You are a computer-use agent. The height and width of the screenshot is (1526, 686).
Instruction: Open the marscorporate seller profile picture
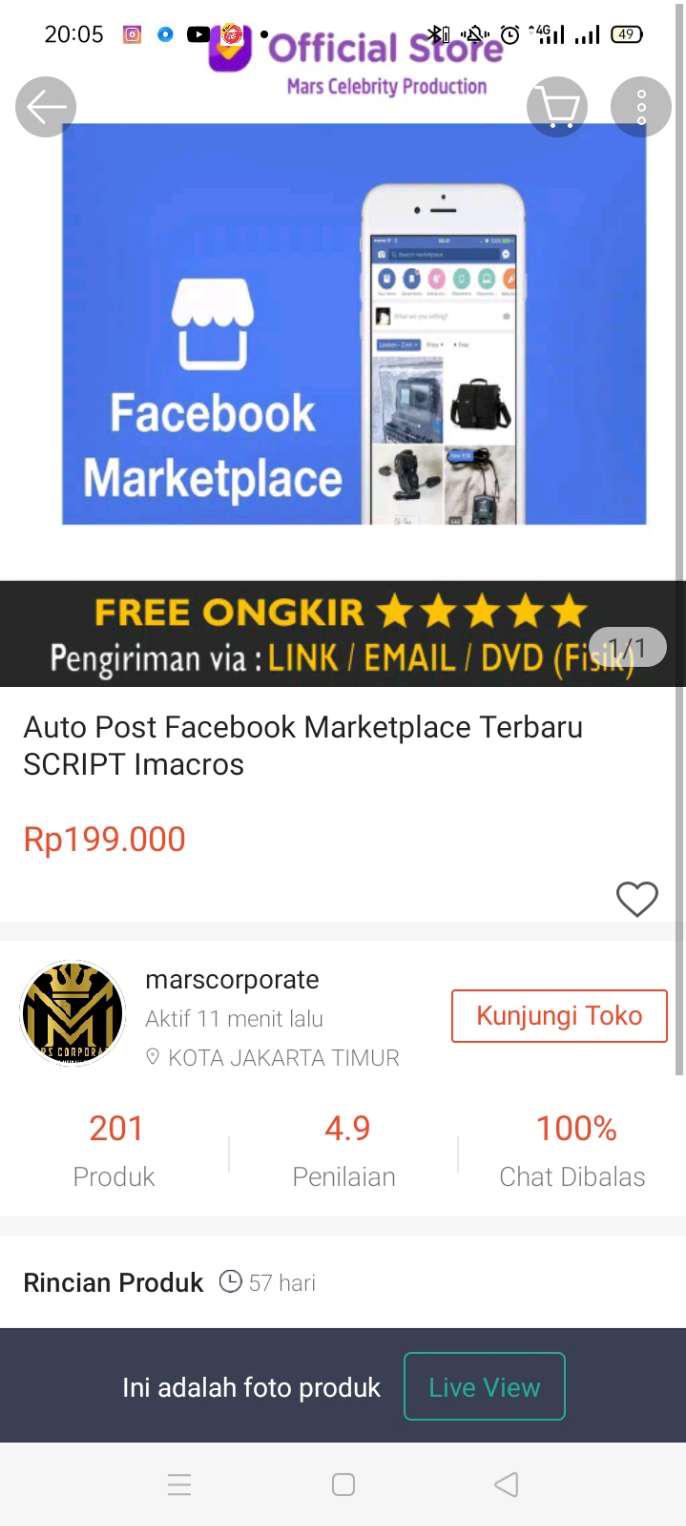(x=72, y=1014)
